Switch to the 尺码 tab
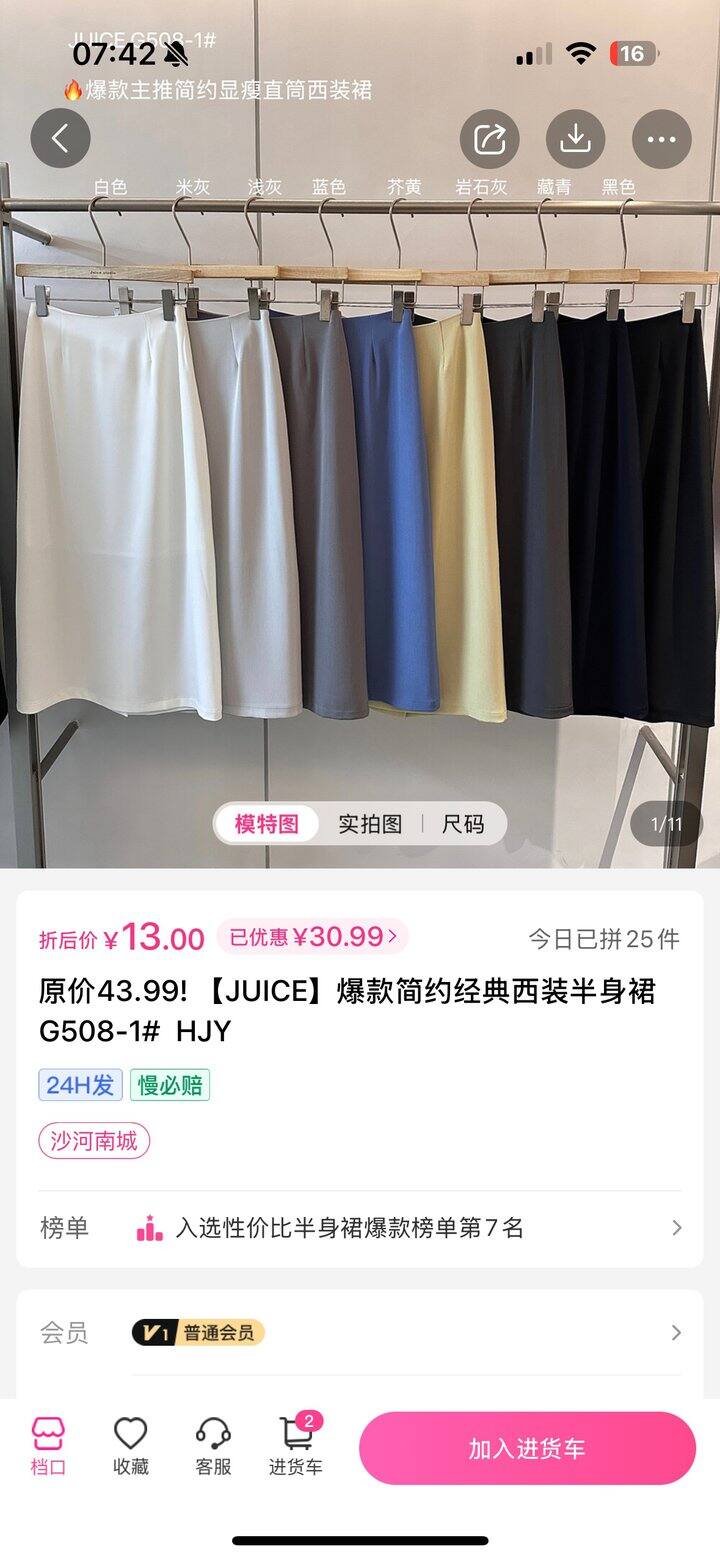Screen dimensions: 720x1560 (x=463, y=824)
